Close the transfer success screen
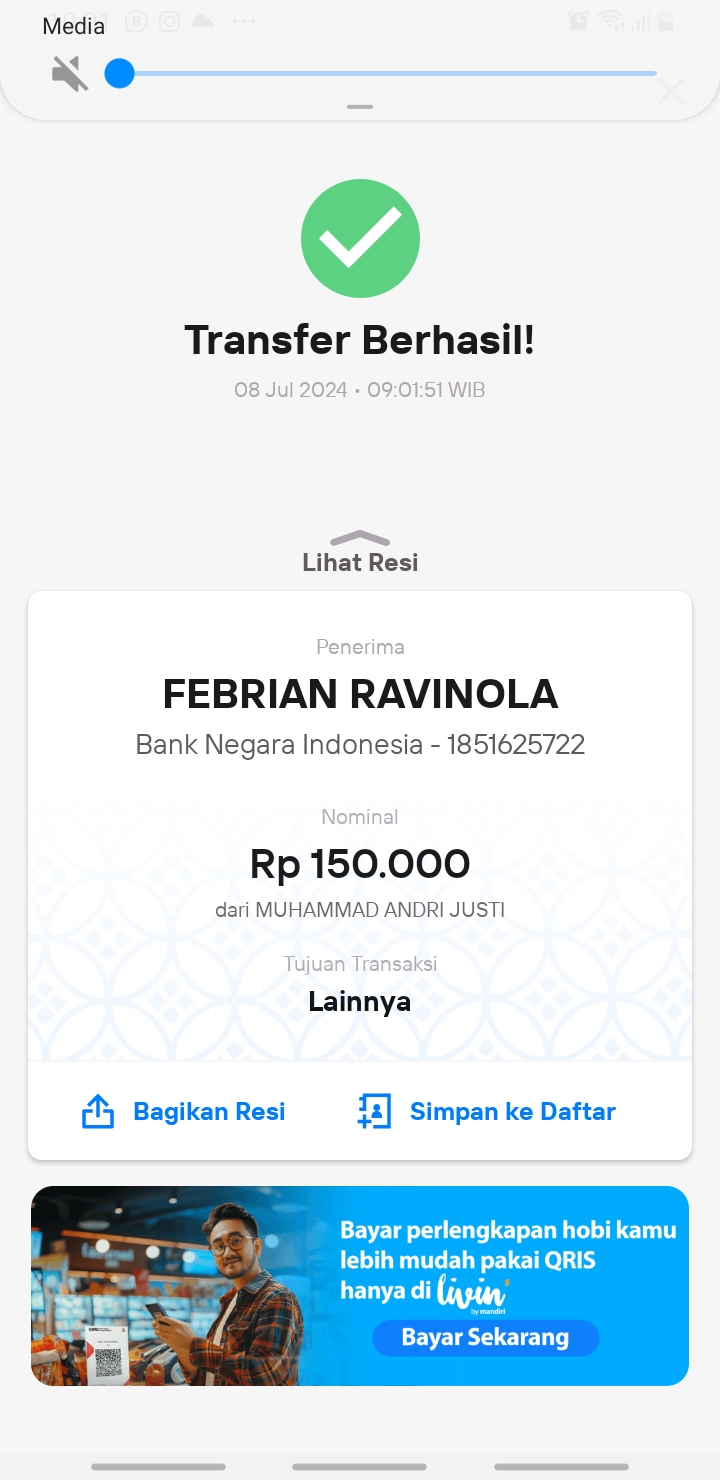This screenshot has width=720, height=1480. tap(670, 91)
